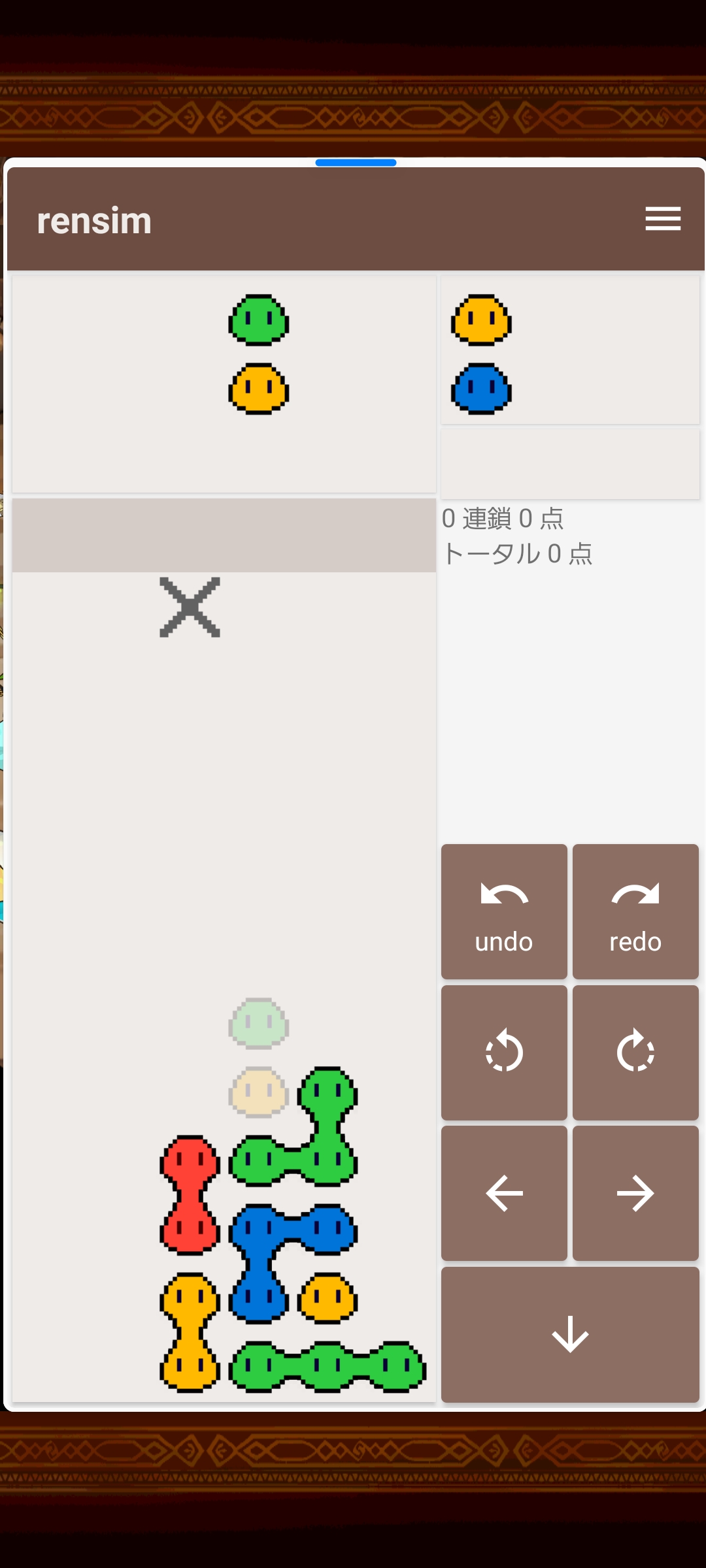Drop the puyo pair down
The image size is (706, 1568).
coord(570,1334)
